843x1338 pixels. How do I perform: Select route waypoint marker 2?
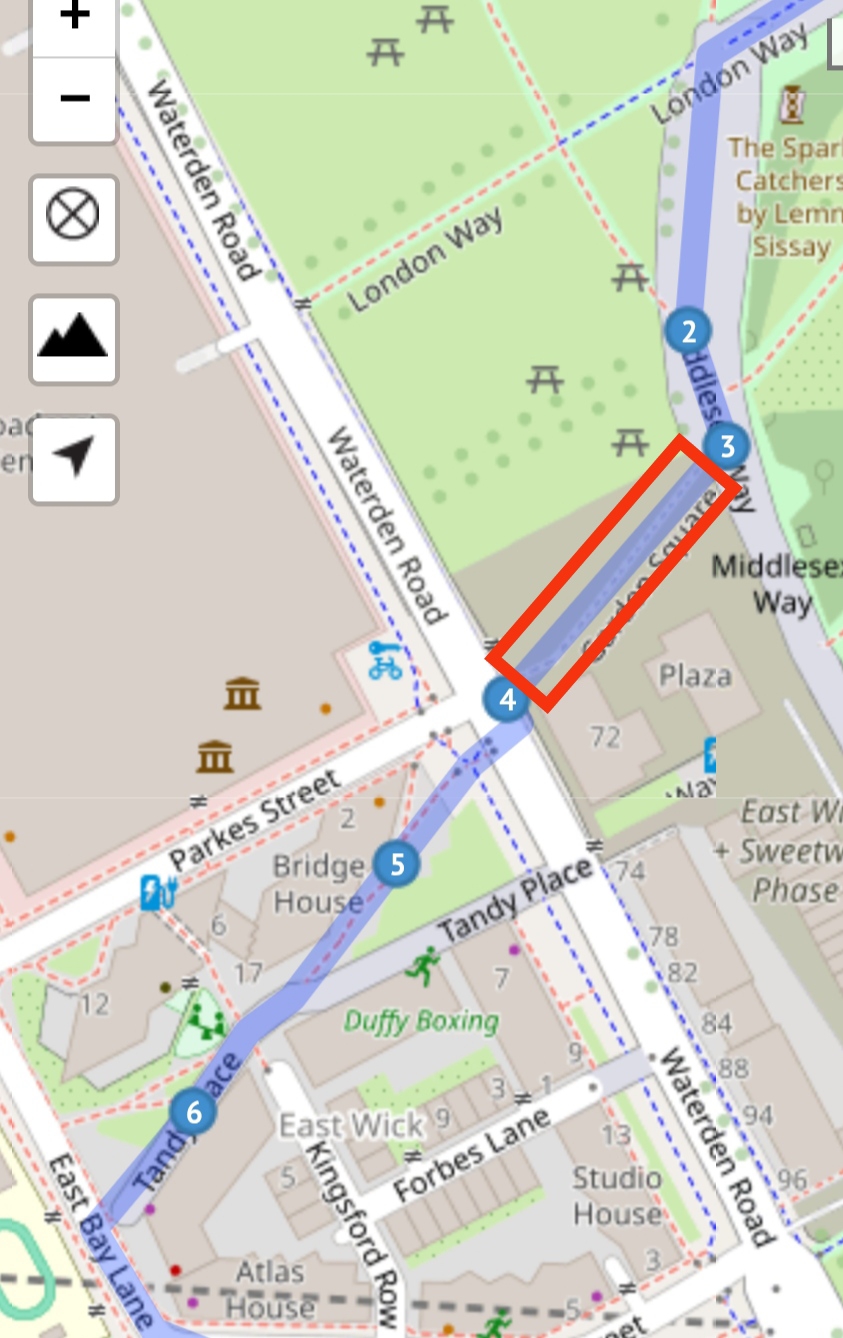(x=688, y=331)
